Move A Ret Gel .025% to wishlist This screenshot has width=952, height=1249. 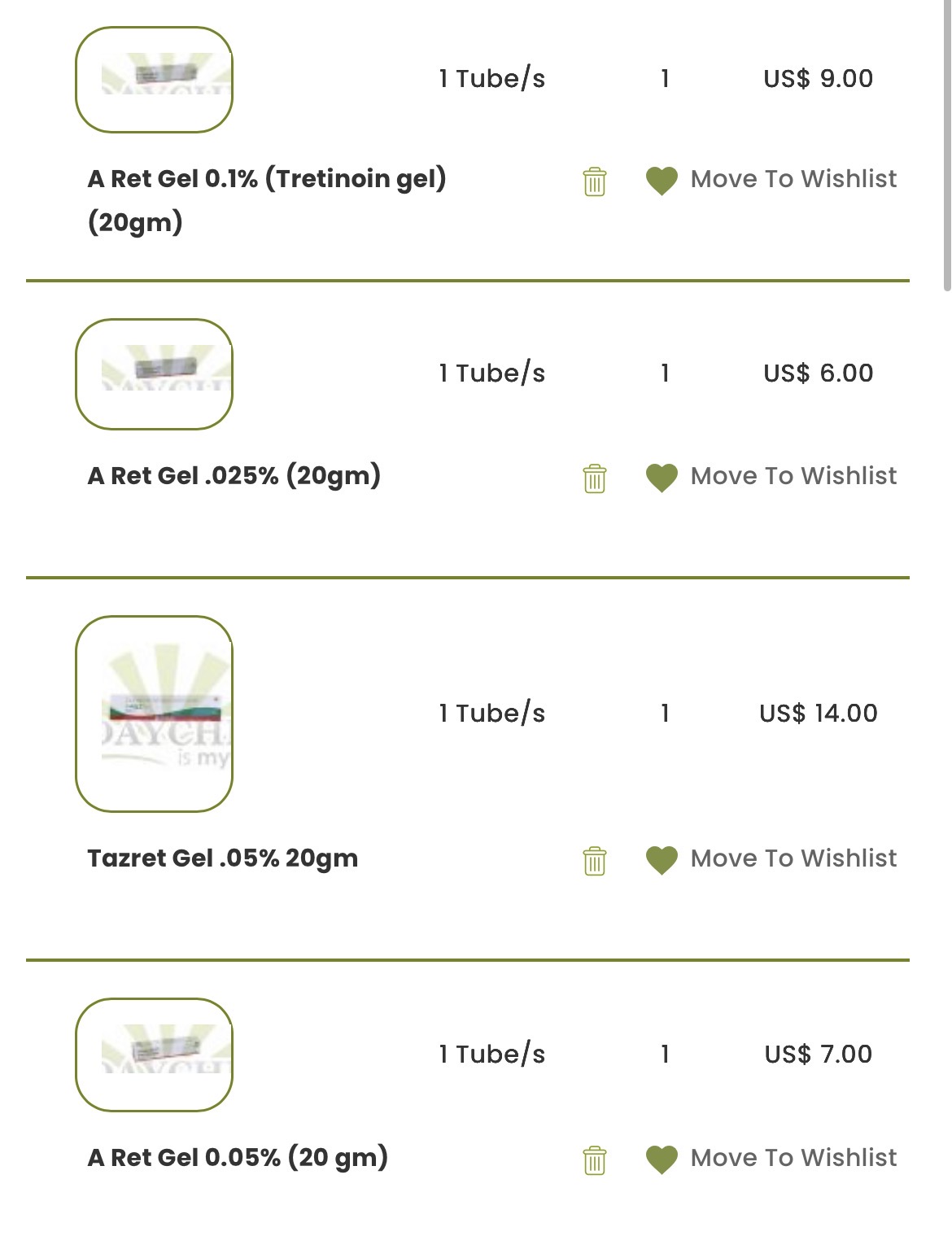(x=771, y=476)
